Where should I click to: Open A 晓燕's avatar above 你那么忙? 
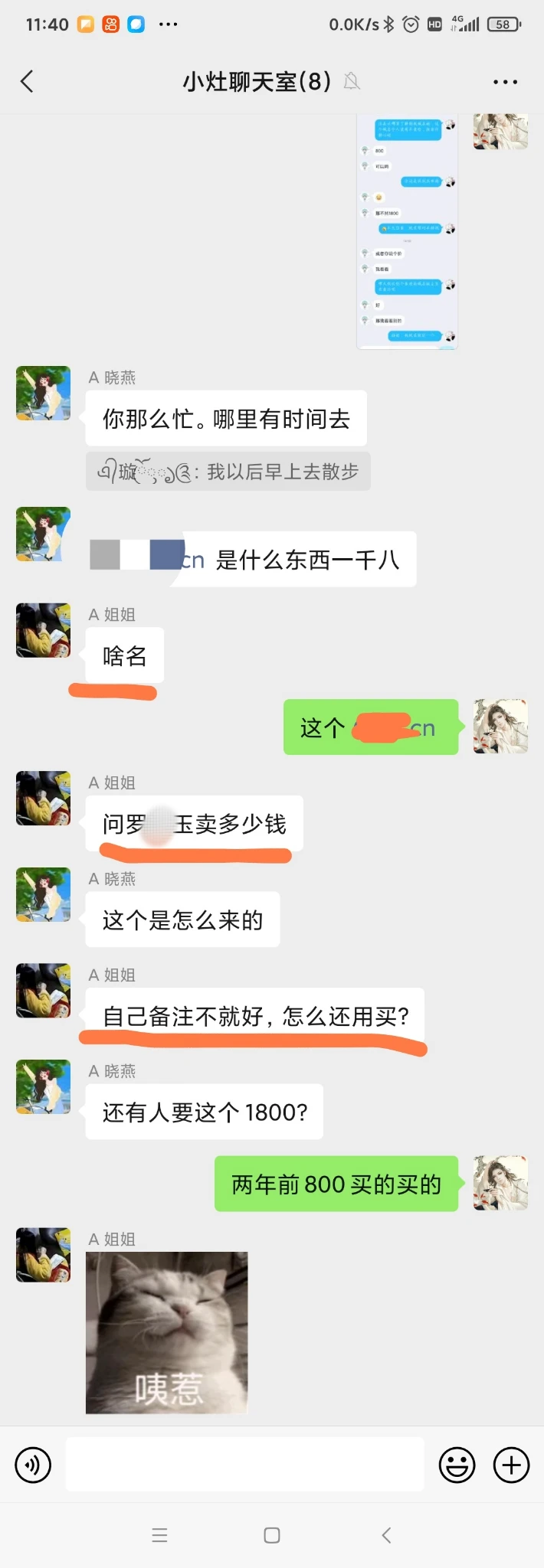click(x=44, y=393)
